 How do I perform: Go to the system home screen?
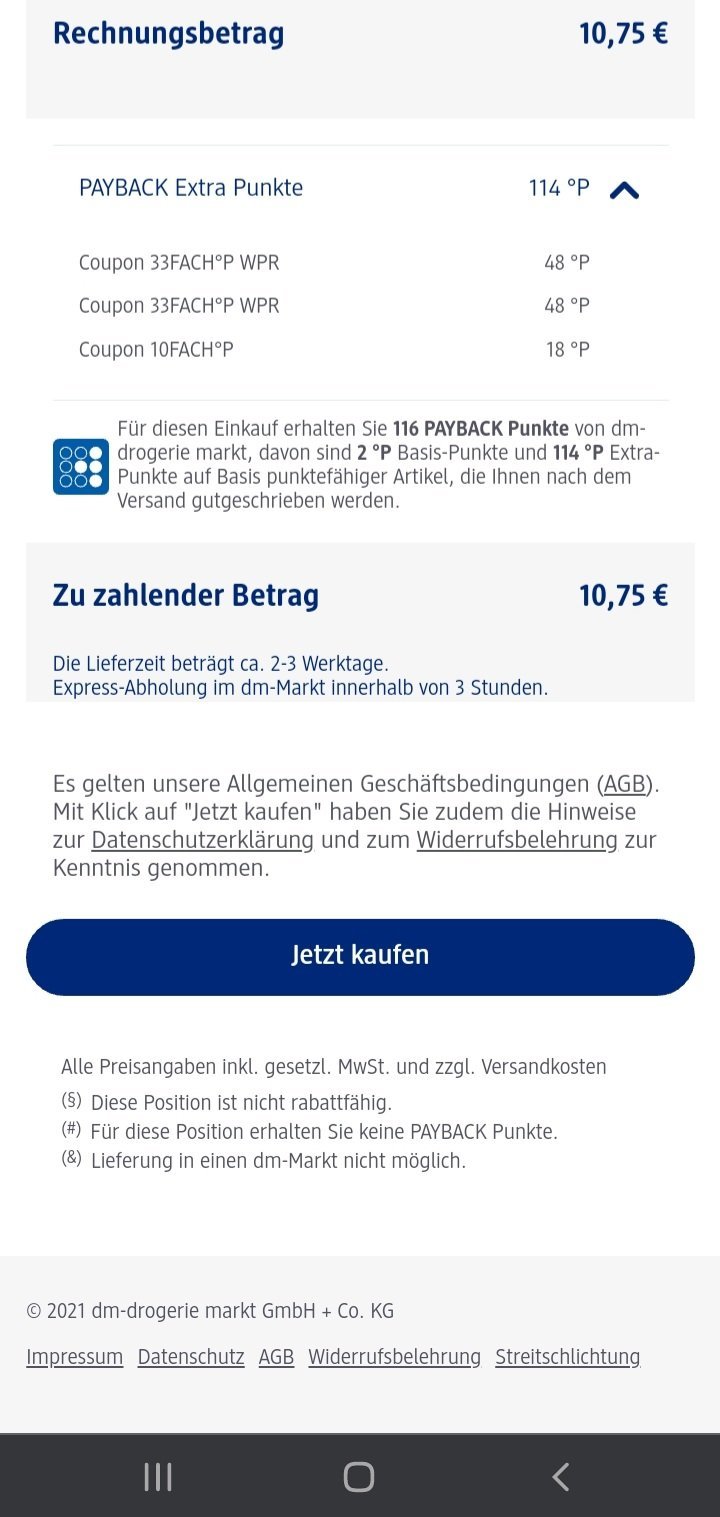point(359,1476)
